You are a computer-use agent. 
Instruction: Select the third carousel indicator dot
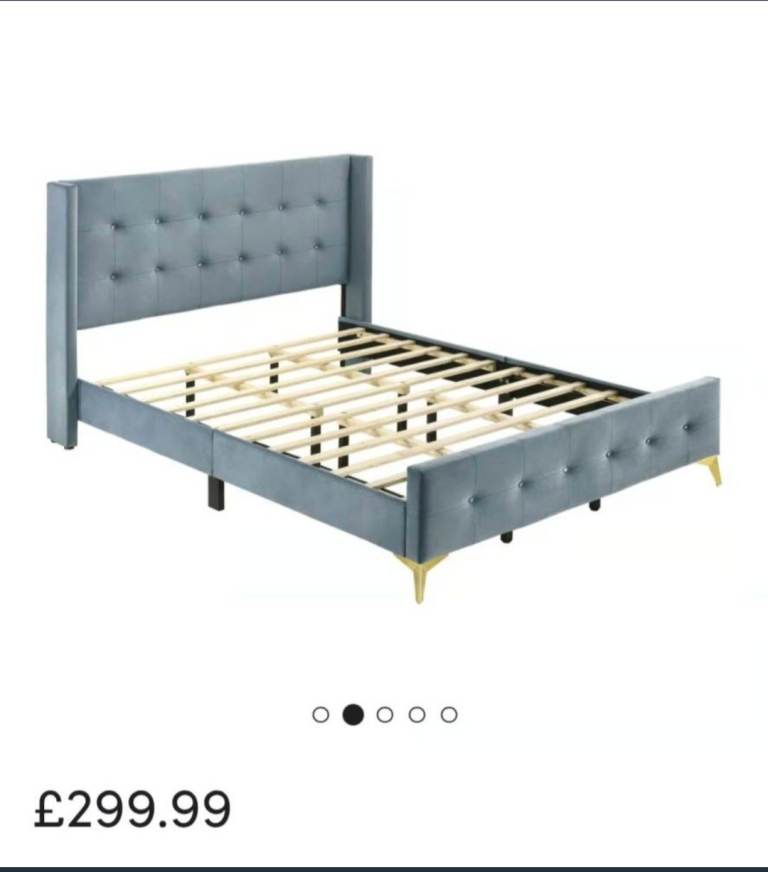pos(385,715)
